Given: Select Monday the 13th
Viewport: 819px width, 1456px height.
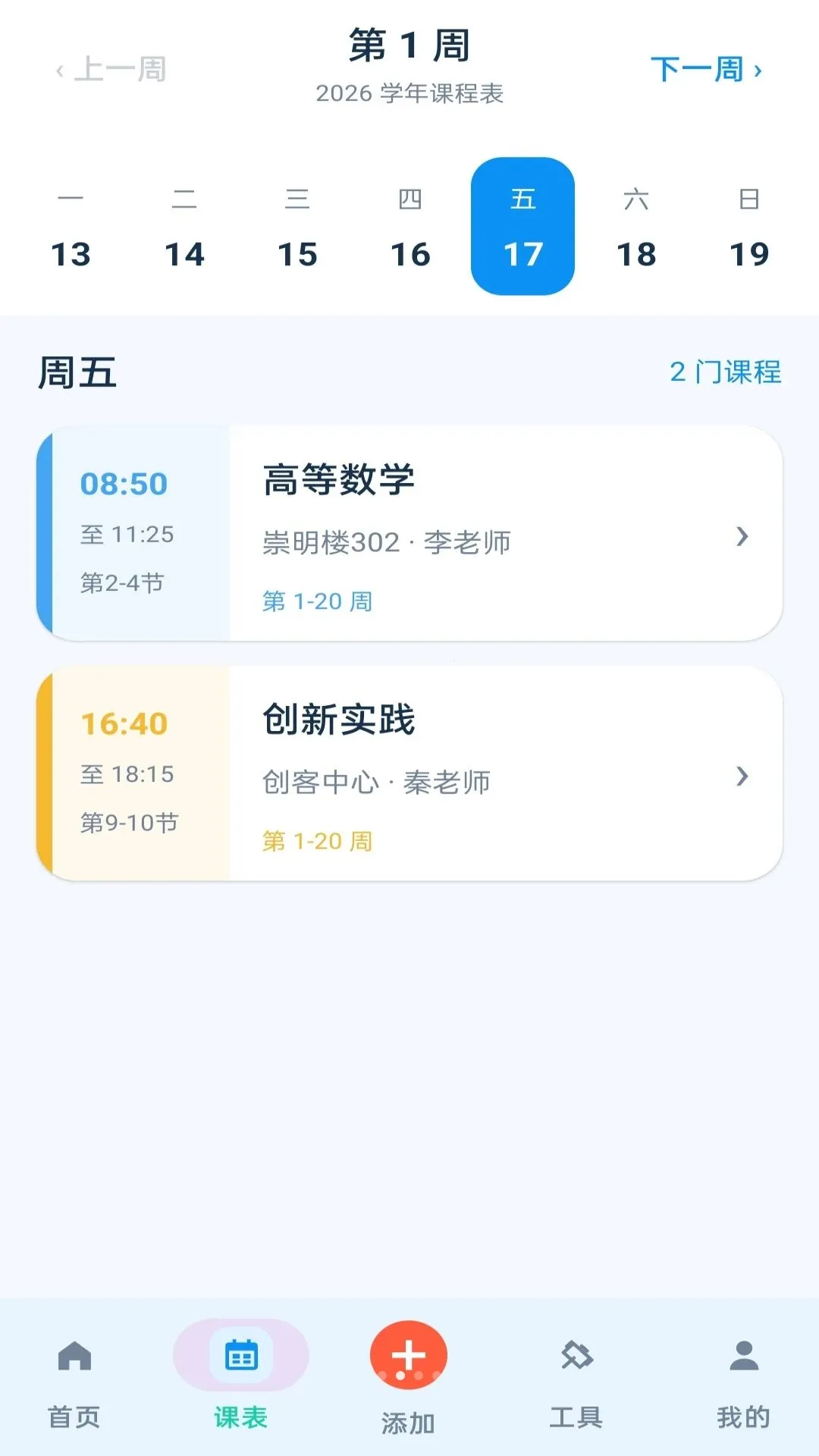Looking at the screenshot, I should 71,227.
